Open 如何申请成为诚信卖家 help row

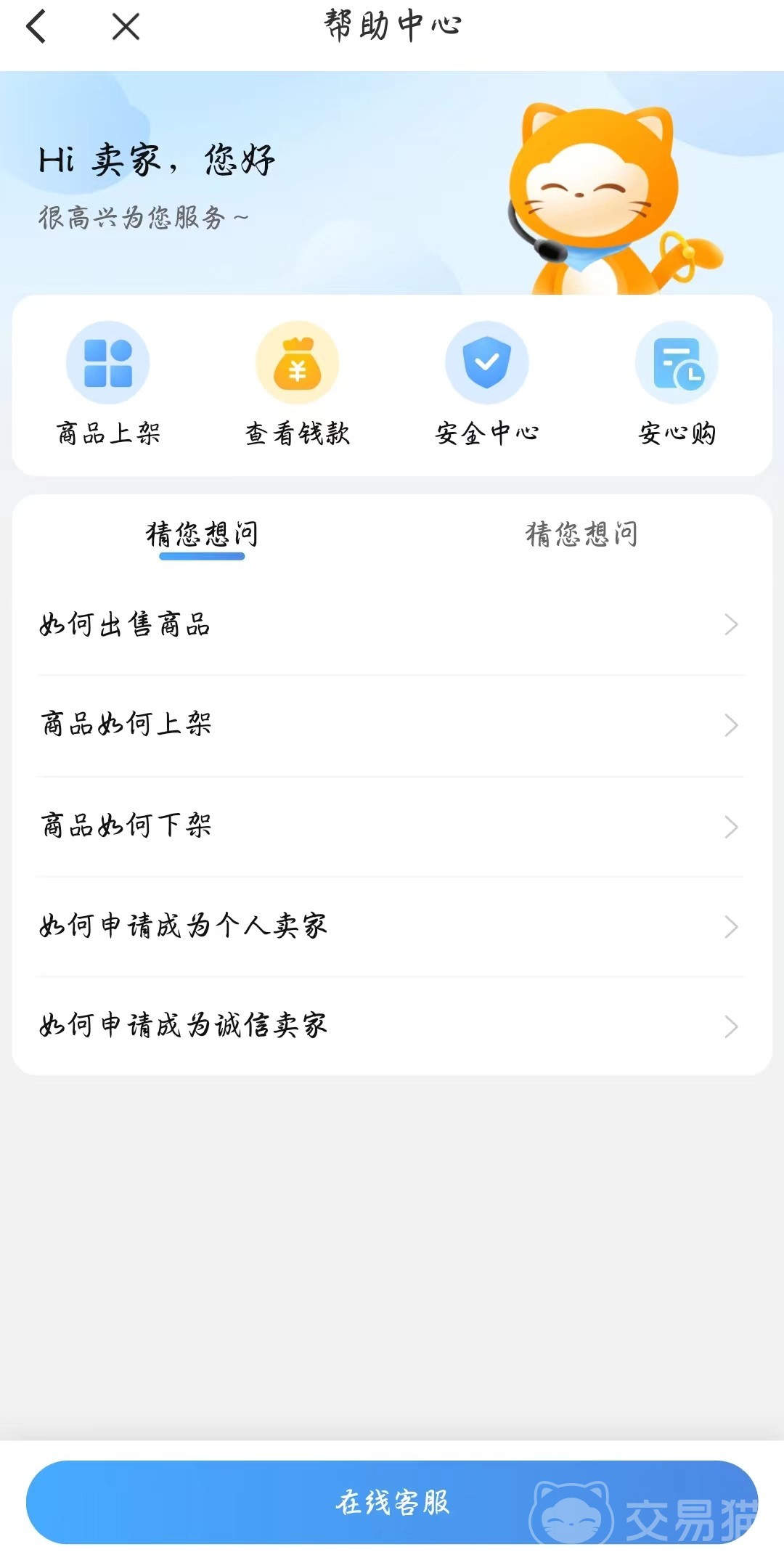tap(392, 1026)
